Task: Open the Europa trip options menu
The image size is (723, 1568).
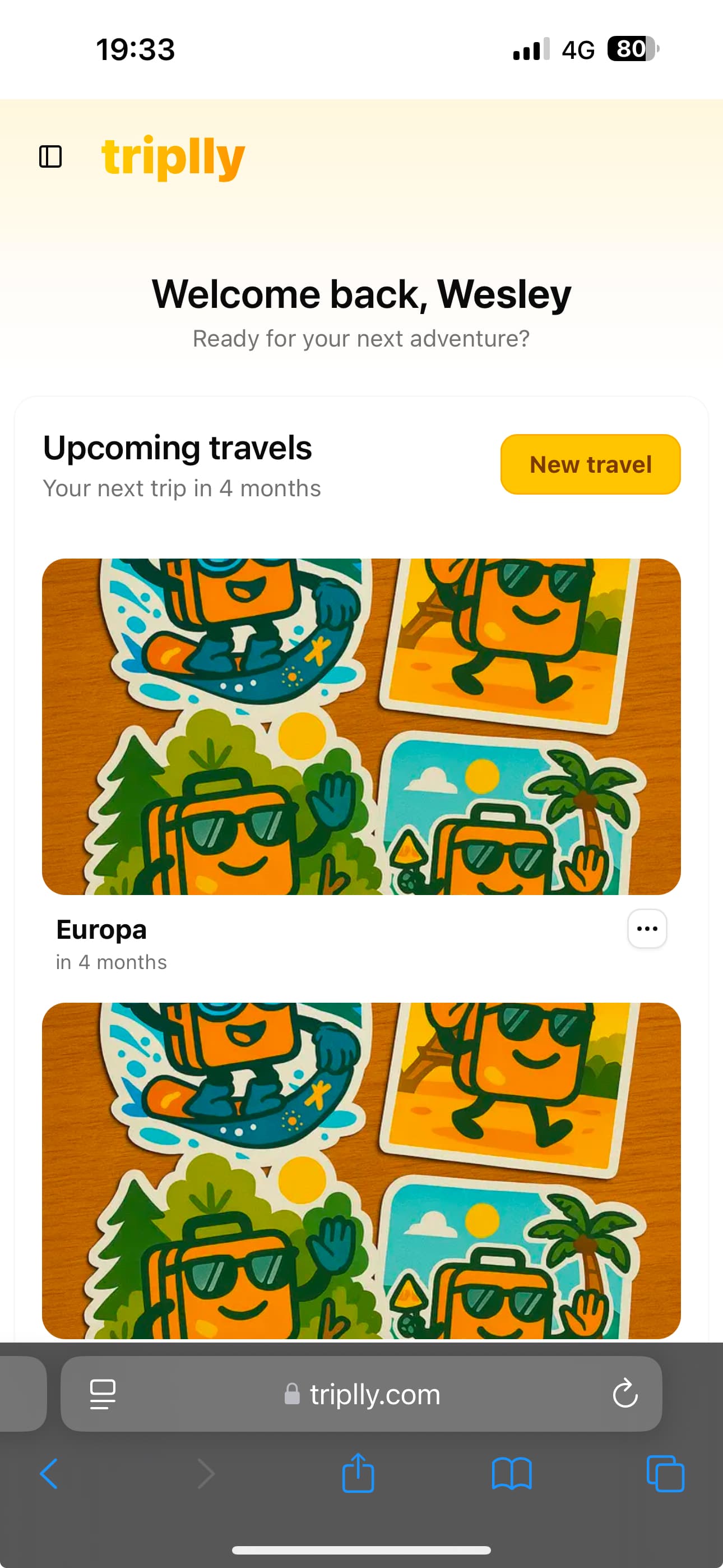Action: tap(646, 929)
